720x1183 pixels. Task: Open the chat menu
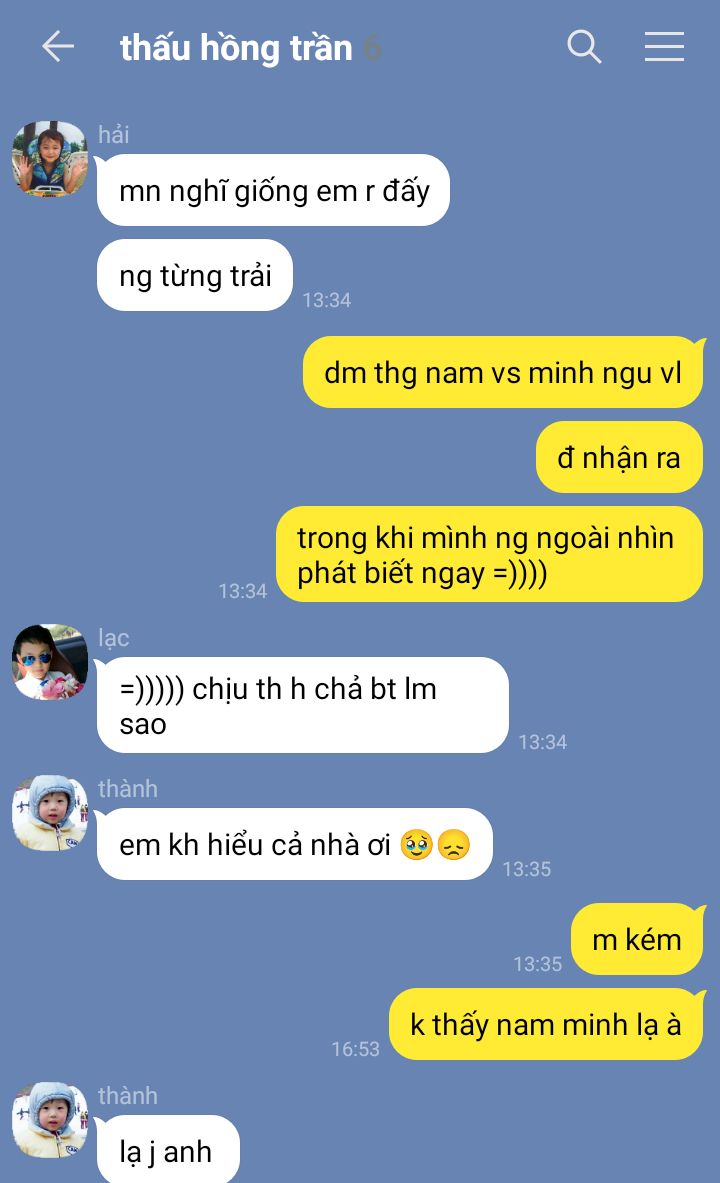click(x=664, y=47)
